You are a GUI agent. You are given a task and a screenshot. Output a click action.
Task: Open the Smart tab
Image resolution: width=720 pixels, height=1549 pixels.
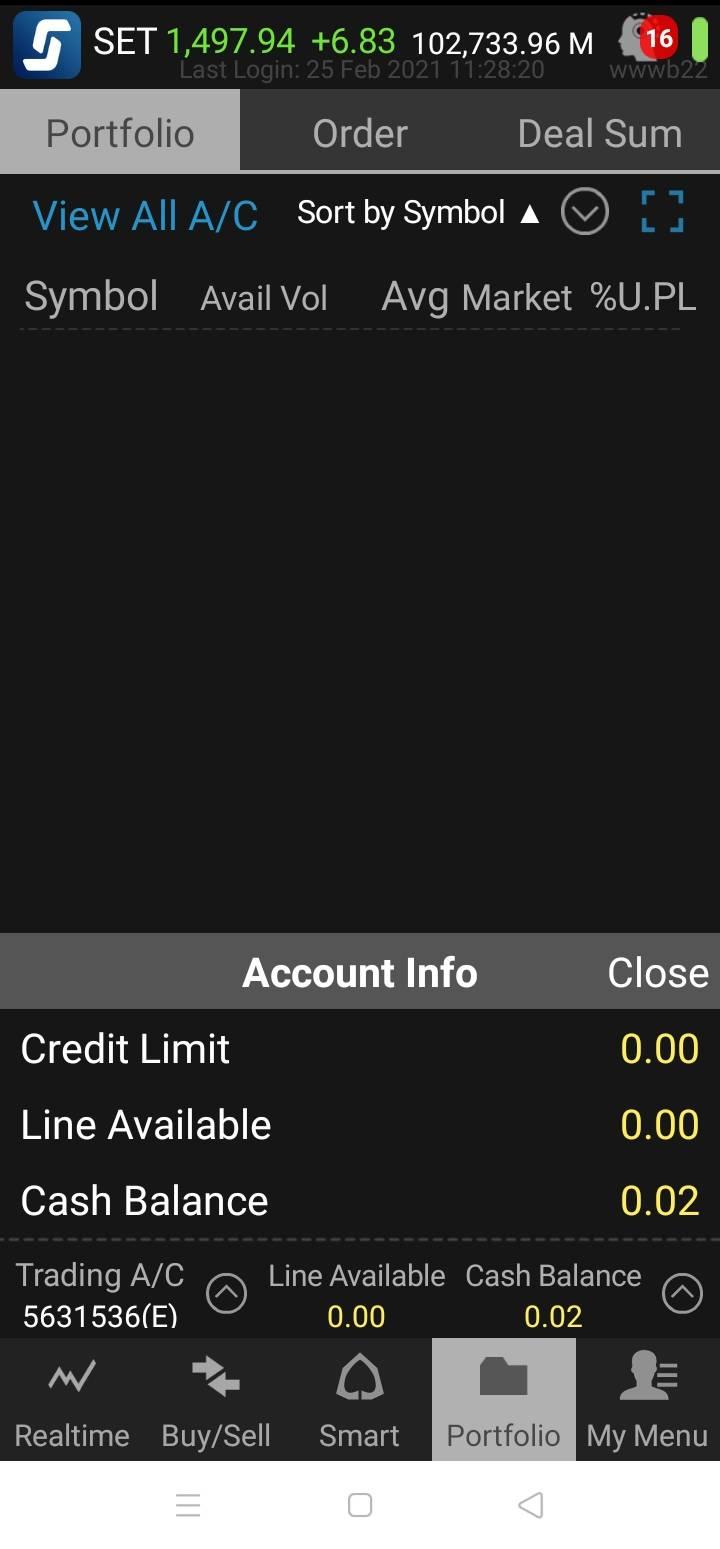[x=359, y=1400]
